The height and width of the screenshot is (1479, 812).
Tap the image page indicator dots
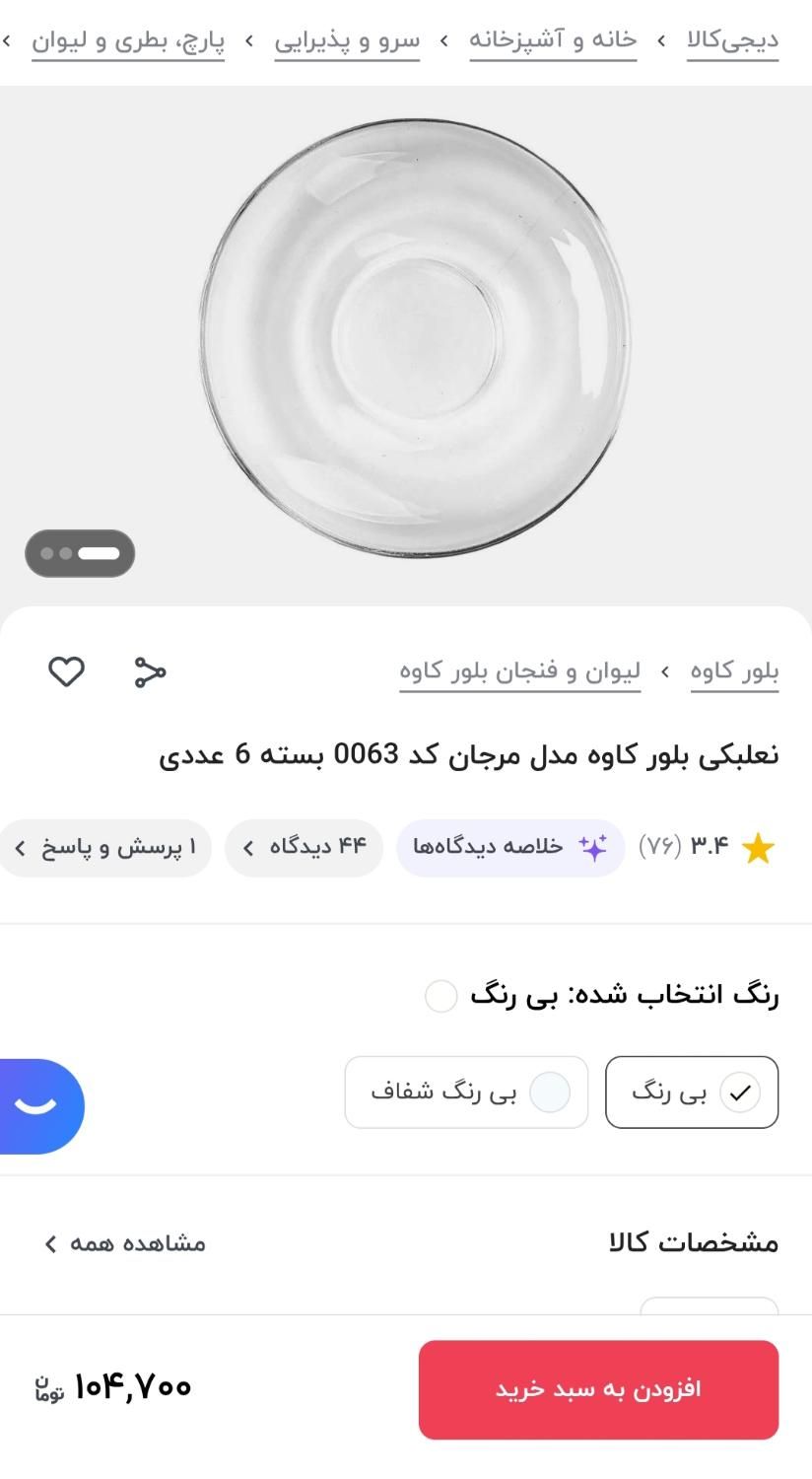pos(80,553)
